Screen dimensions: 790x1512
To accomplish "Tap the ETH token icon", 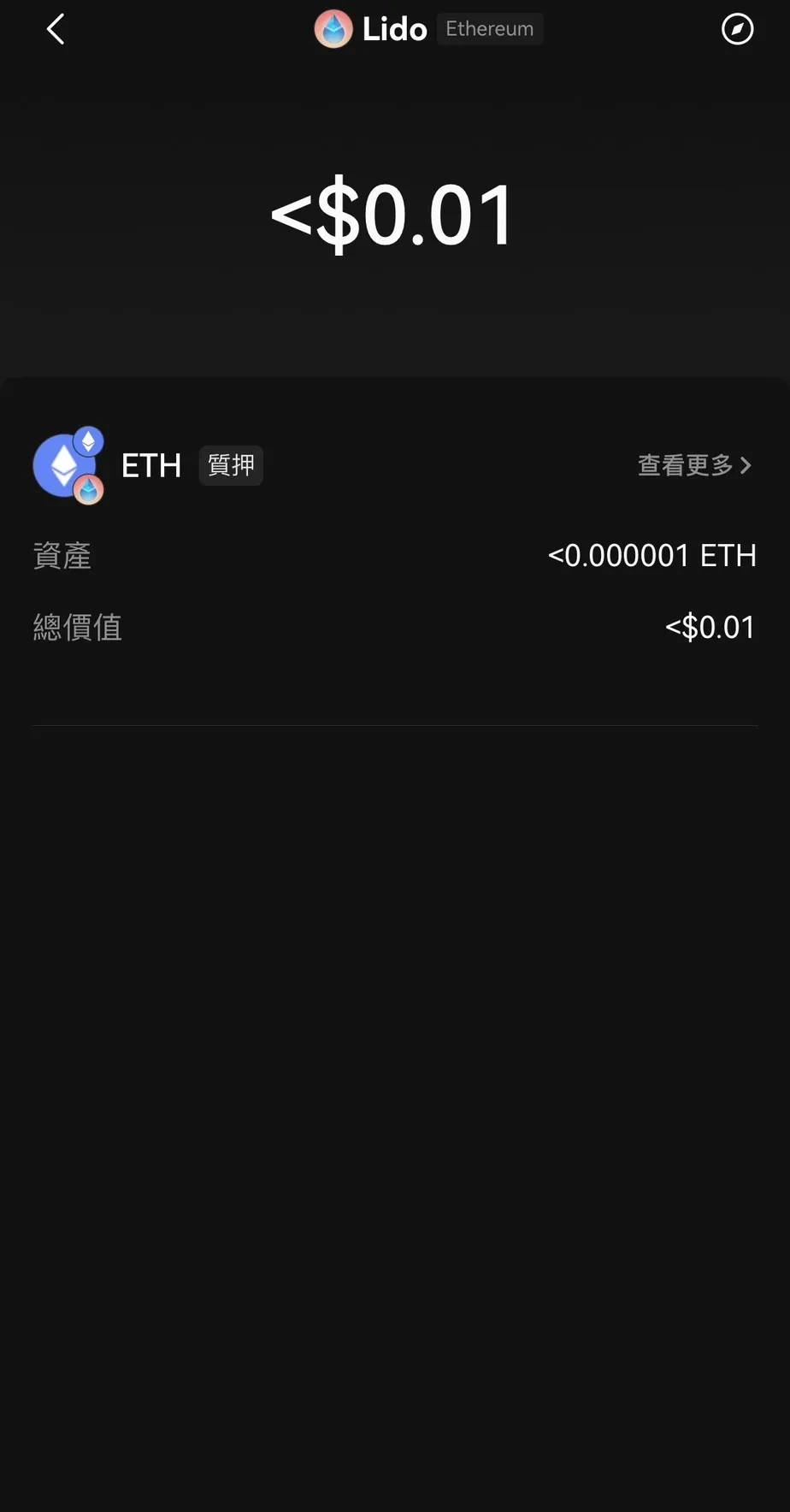I will point(64,465).
